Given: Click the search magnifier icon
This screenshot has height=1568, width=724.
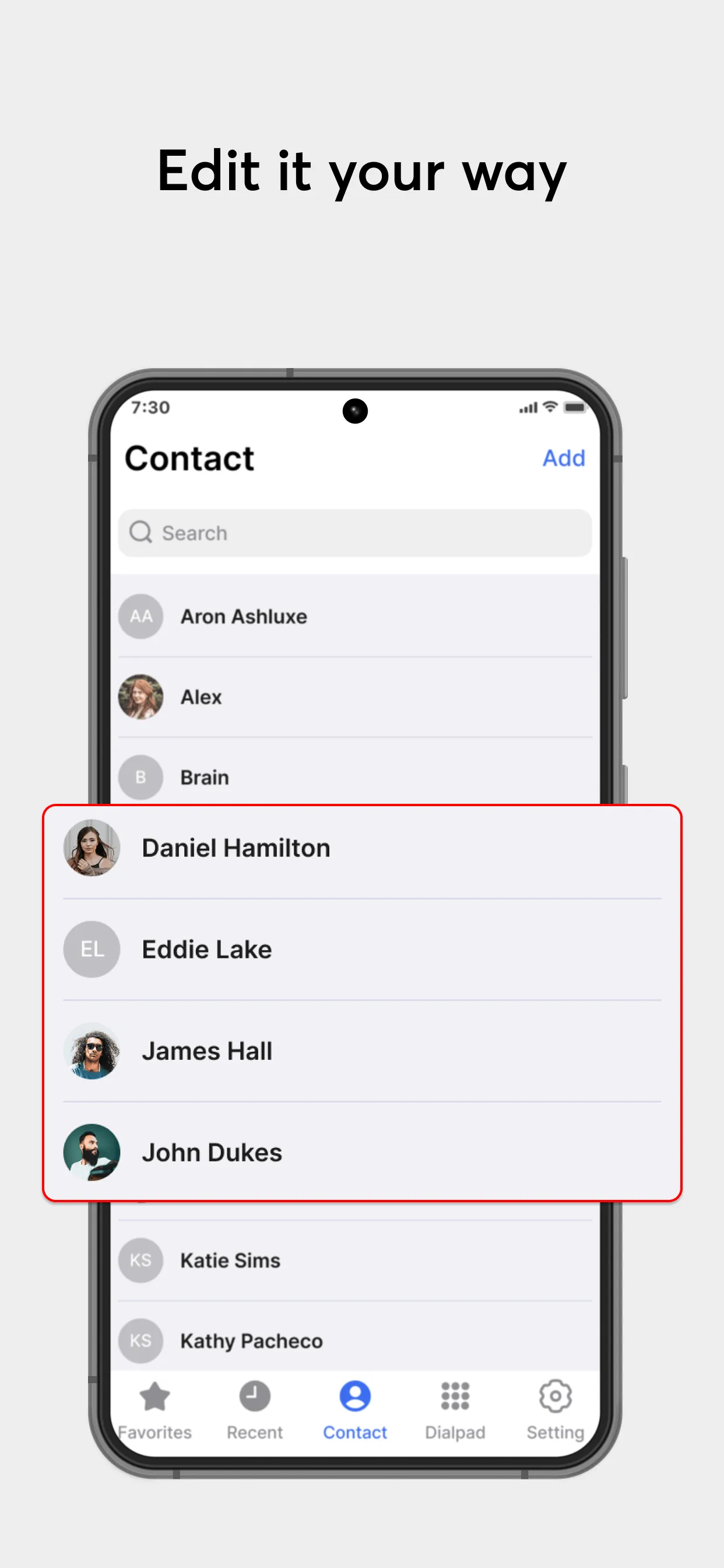Looking at the screenshot, I should (140, 532).
